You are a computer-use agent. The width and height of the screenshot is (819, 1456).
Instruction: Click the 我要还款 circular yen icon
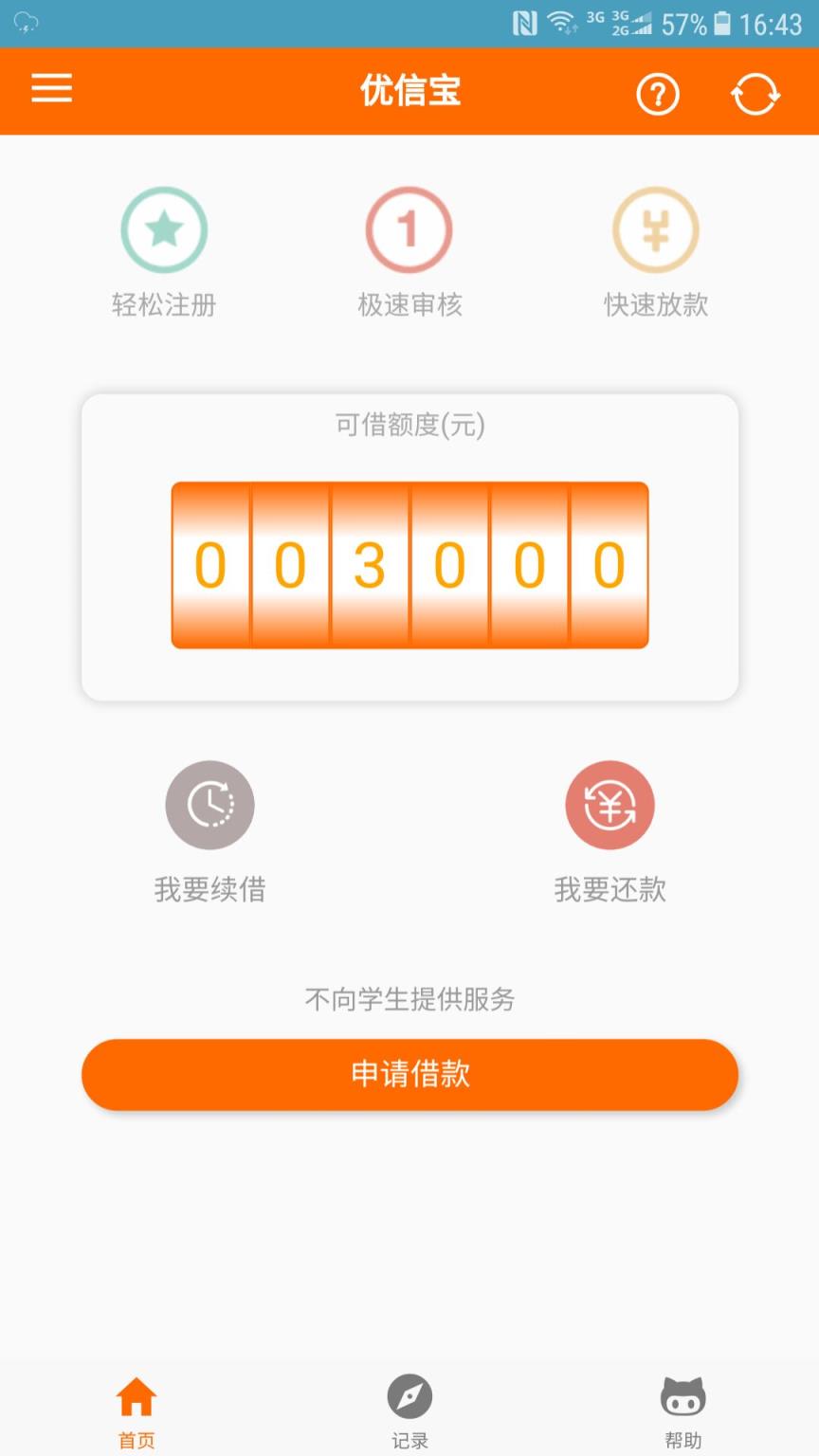coord(610,804)
